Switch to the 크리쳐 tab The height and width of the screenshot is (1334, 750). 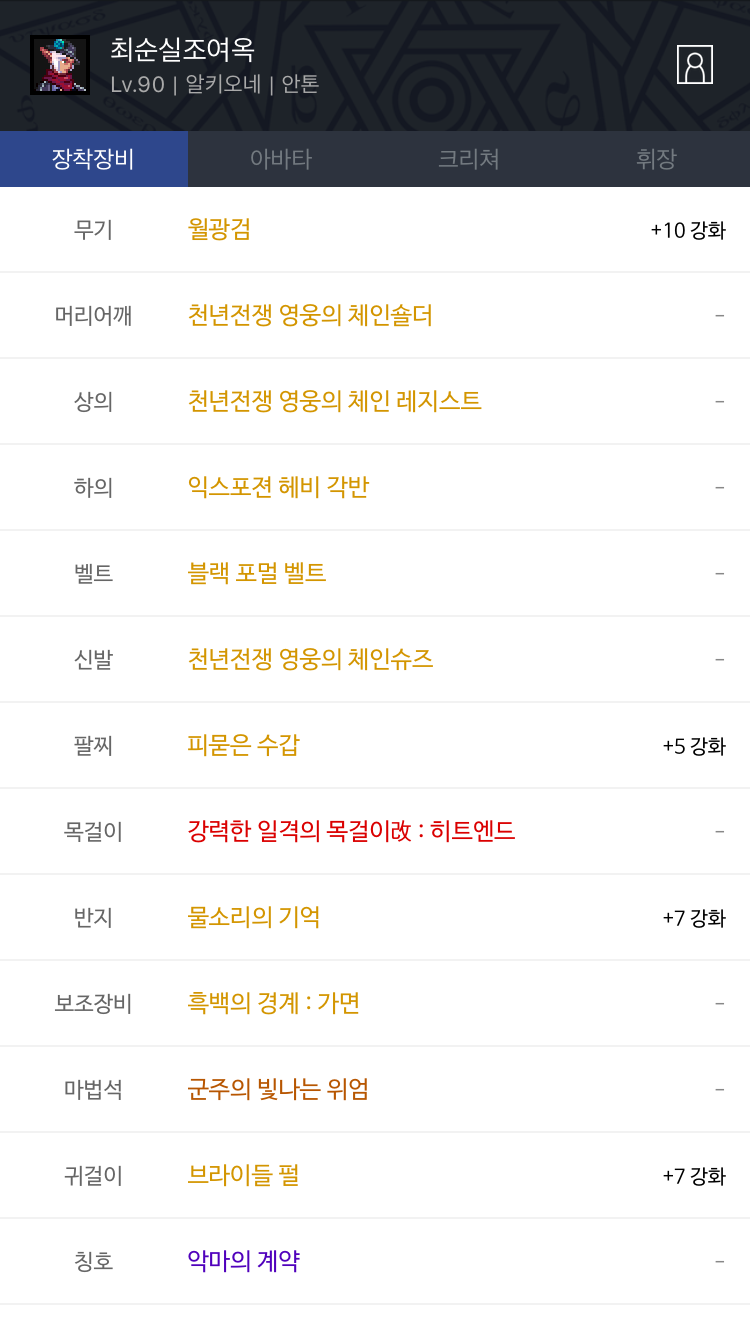pyautogui.click(x=468, y=159)
